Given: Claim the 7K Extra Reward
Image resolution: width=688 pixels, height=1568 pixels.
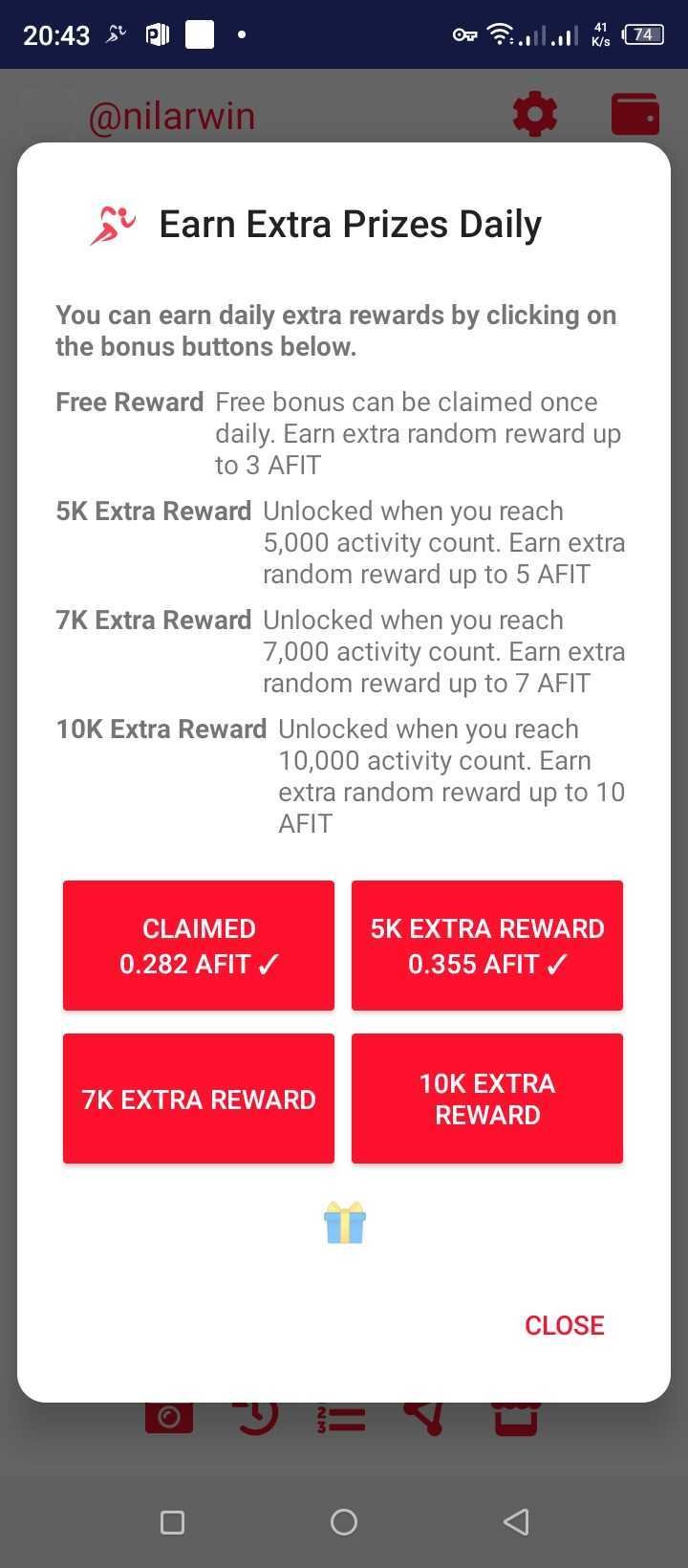Looking at the screenshot, I should pyautogui.click(x=199, y=1099).
